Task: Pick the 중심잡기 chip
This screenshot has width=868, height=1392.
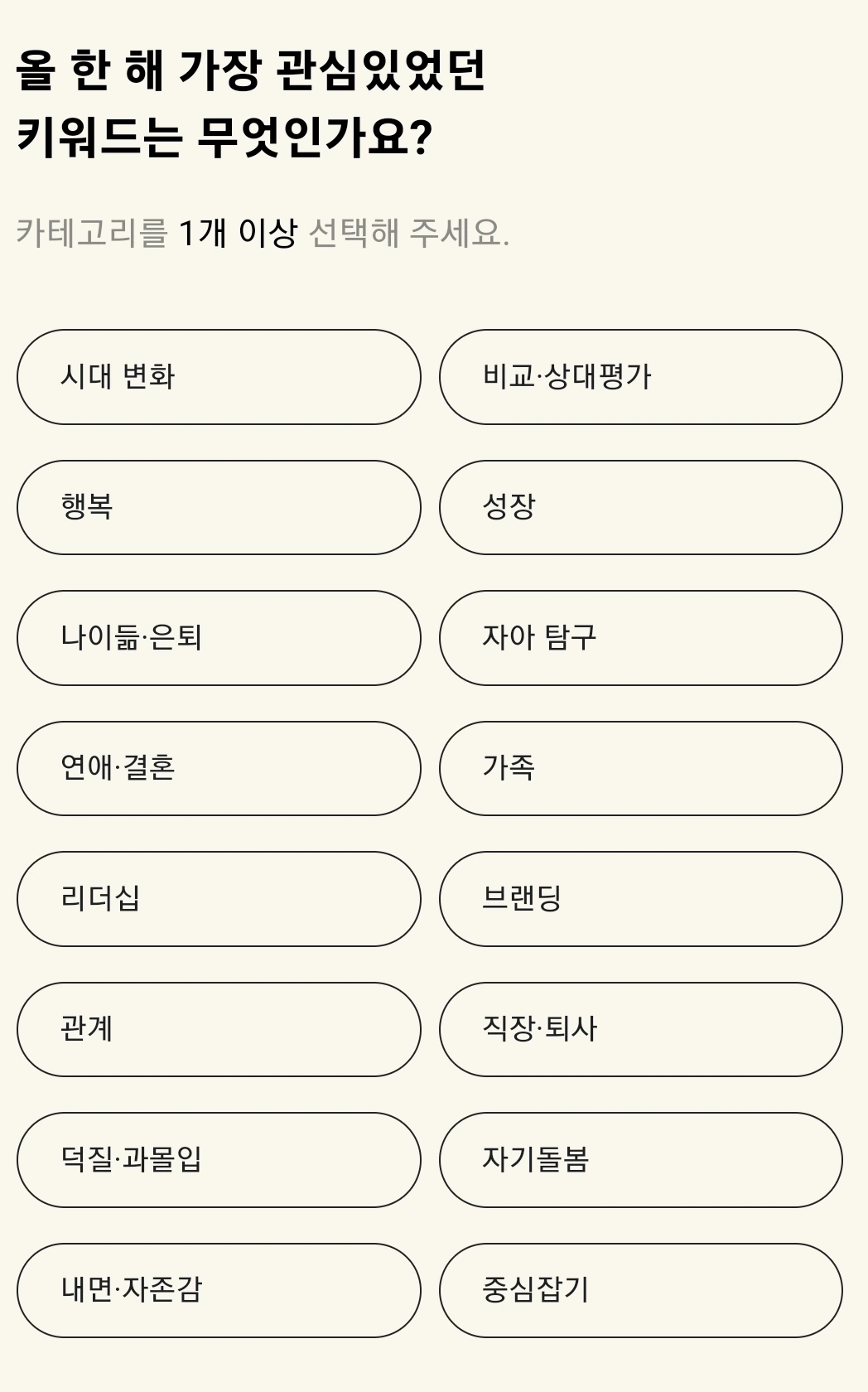Action: 641,1290
